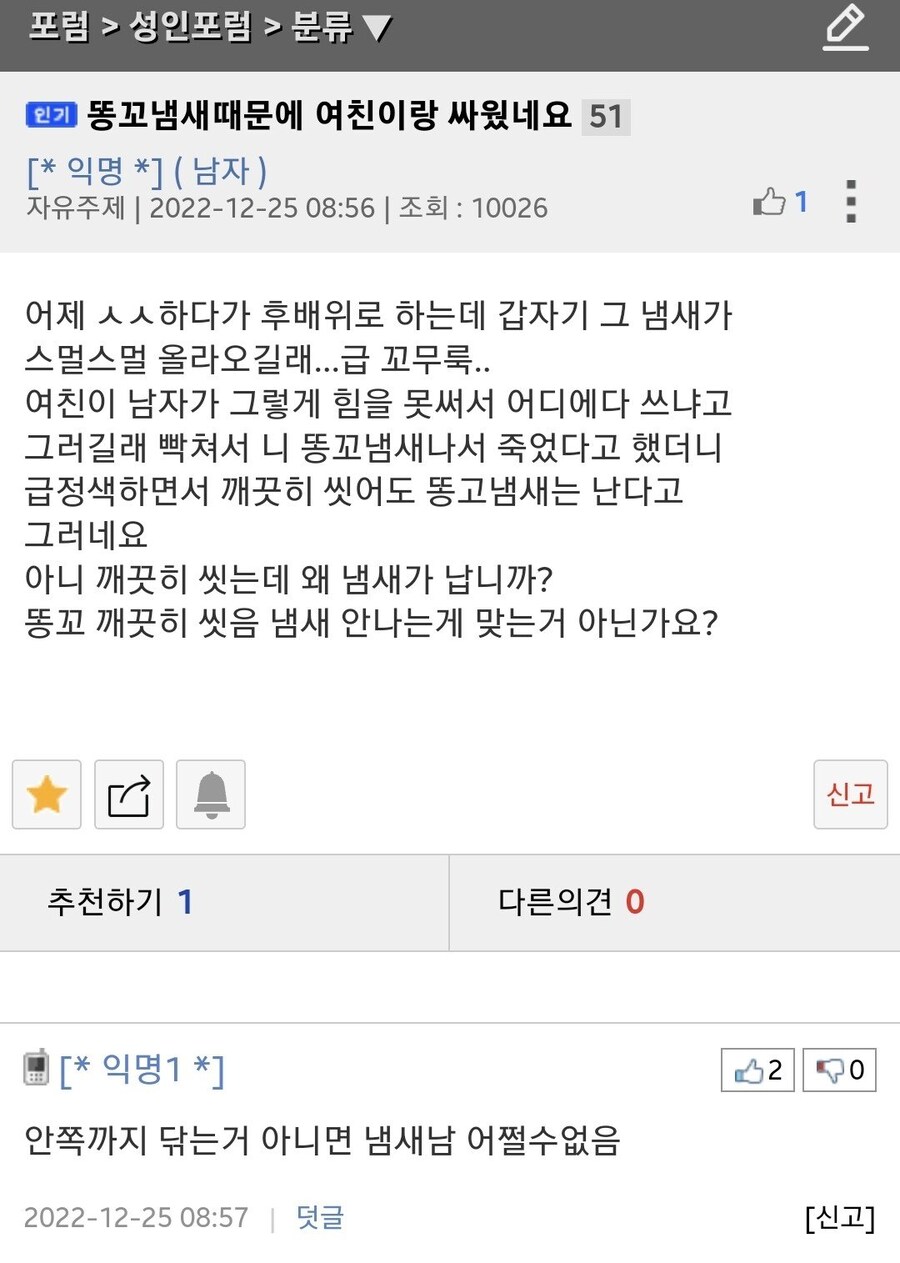Viewport: 900px width, 1263px height.
Task: Click the mobile phone icon beside the commenter name
Action: 36,1067
